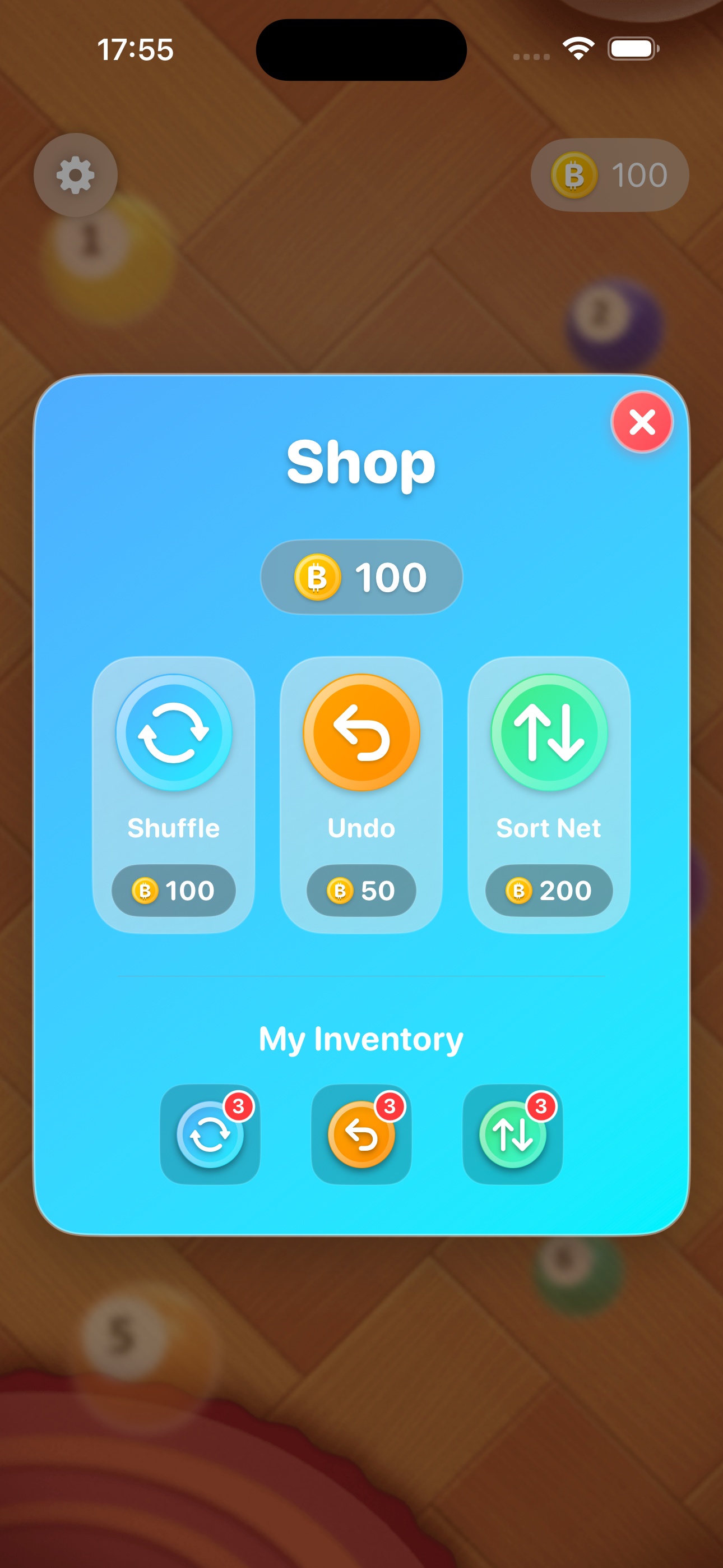Click the coin icon in the Shop balance
Image resolution: width=723 pixels, height=1568 pixels.
pyautogui.click(x=318, y=577)
